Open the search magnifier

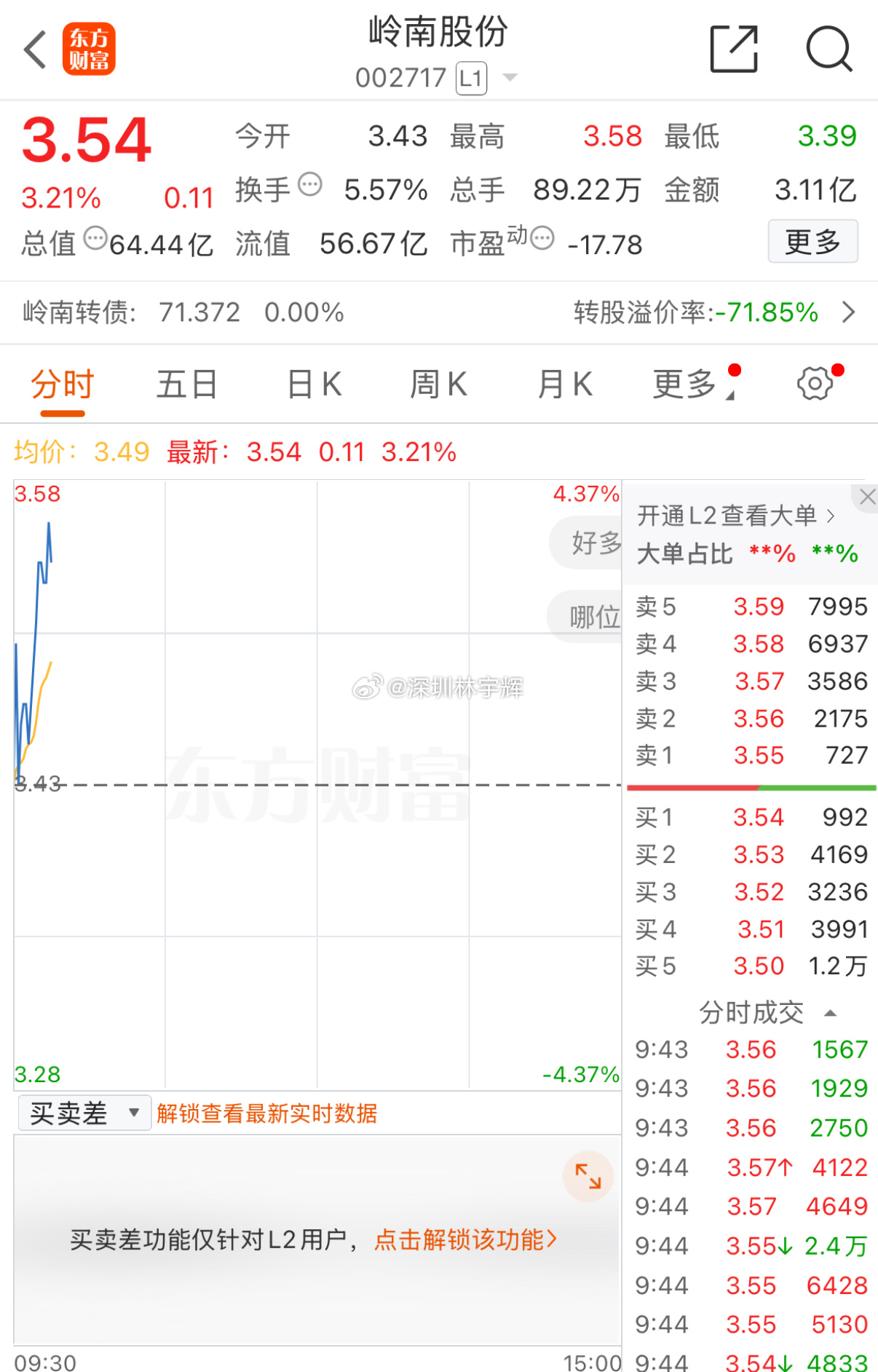click(828, 50)
